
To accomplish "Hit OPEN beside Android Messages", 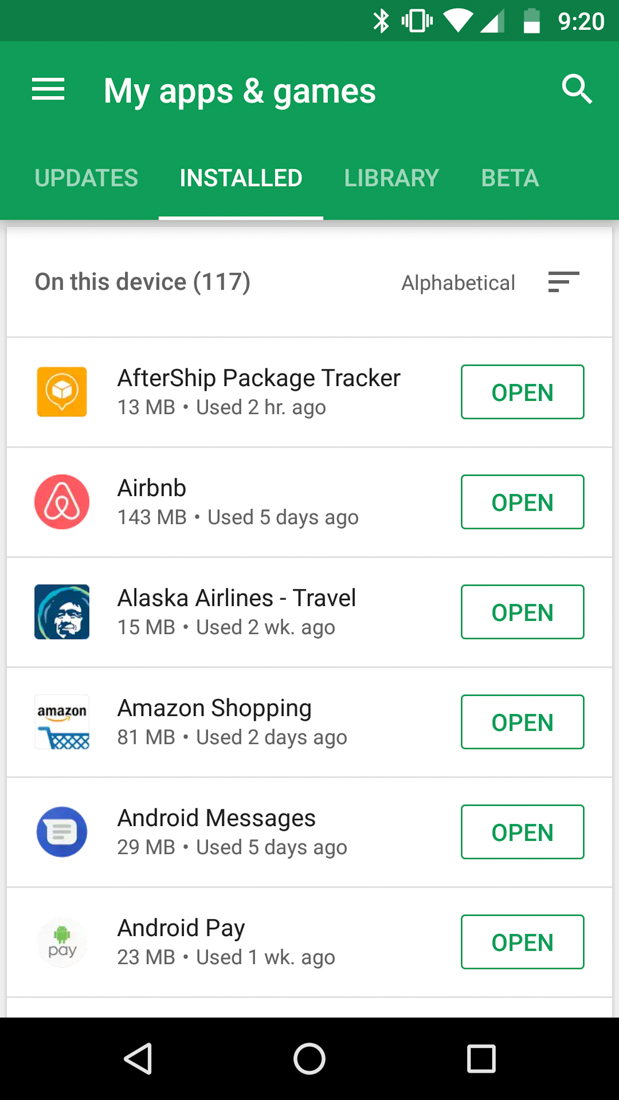I will [x=522, y=832].
